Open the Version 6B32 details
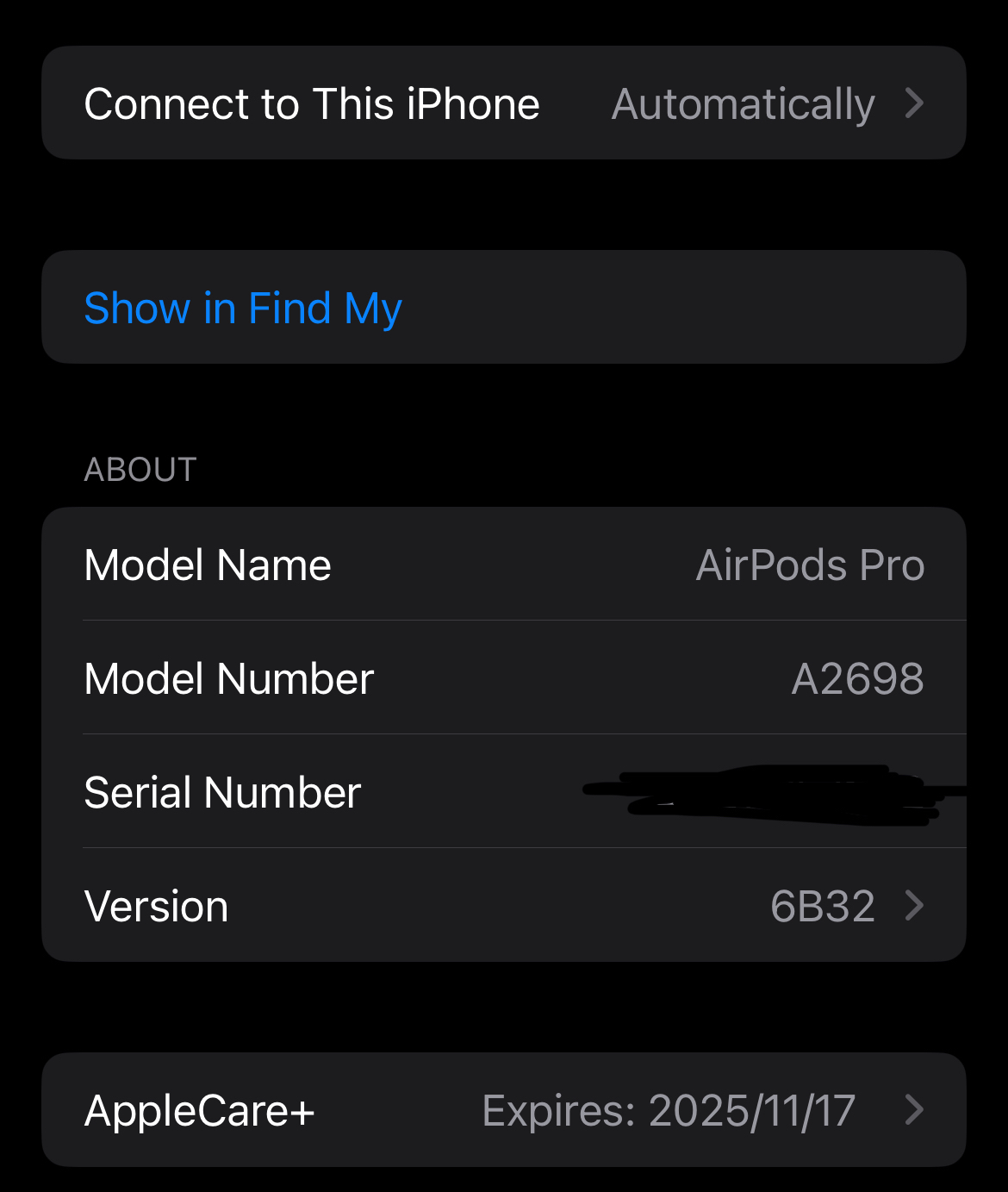1008x1192 pixels. click(503, 906)
